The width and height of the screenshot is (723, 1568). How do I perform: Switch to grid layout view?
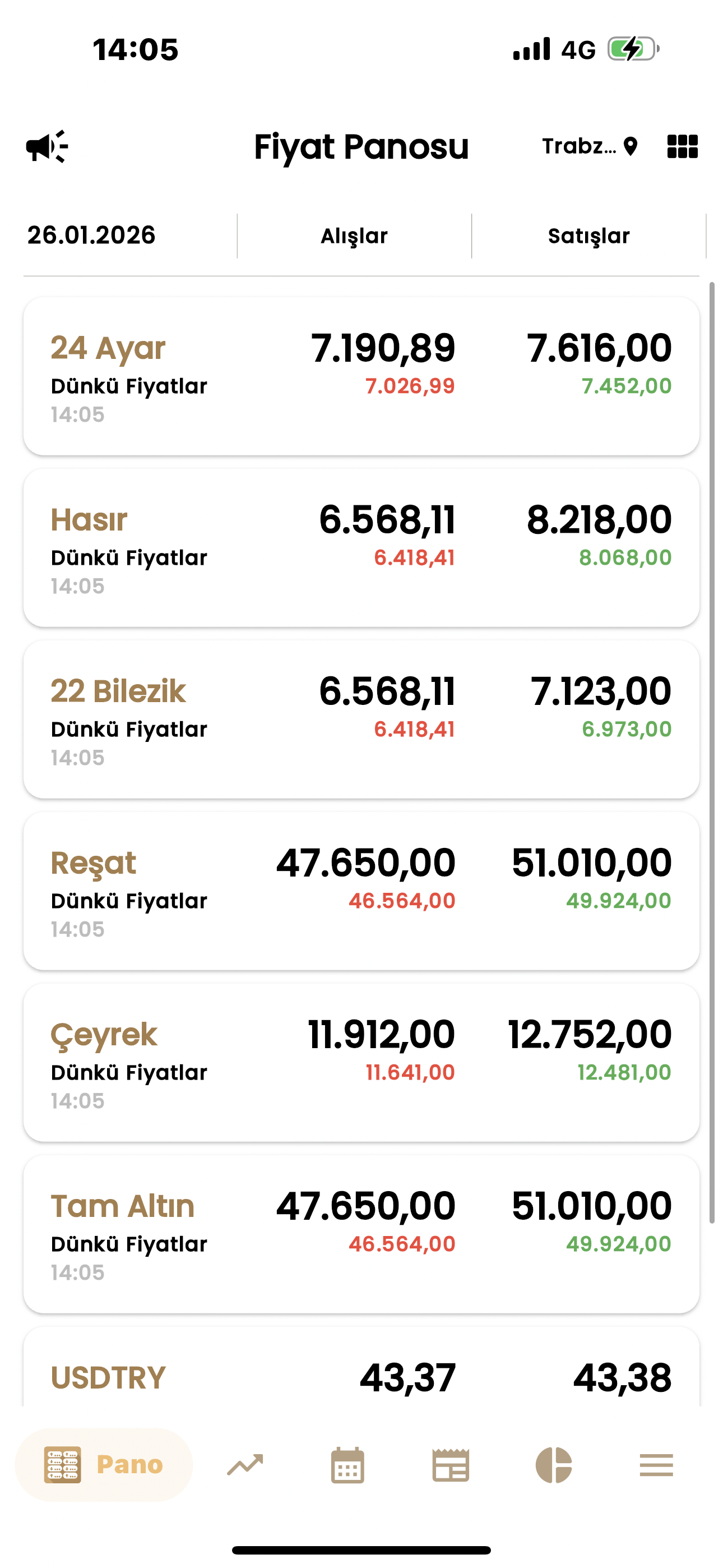click(682, 147)
